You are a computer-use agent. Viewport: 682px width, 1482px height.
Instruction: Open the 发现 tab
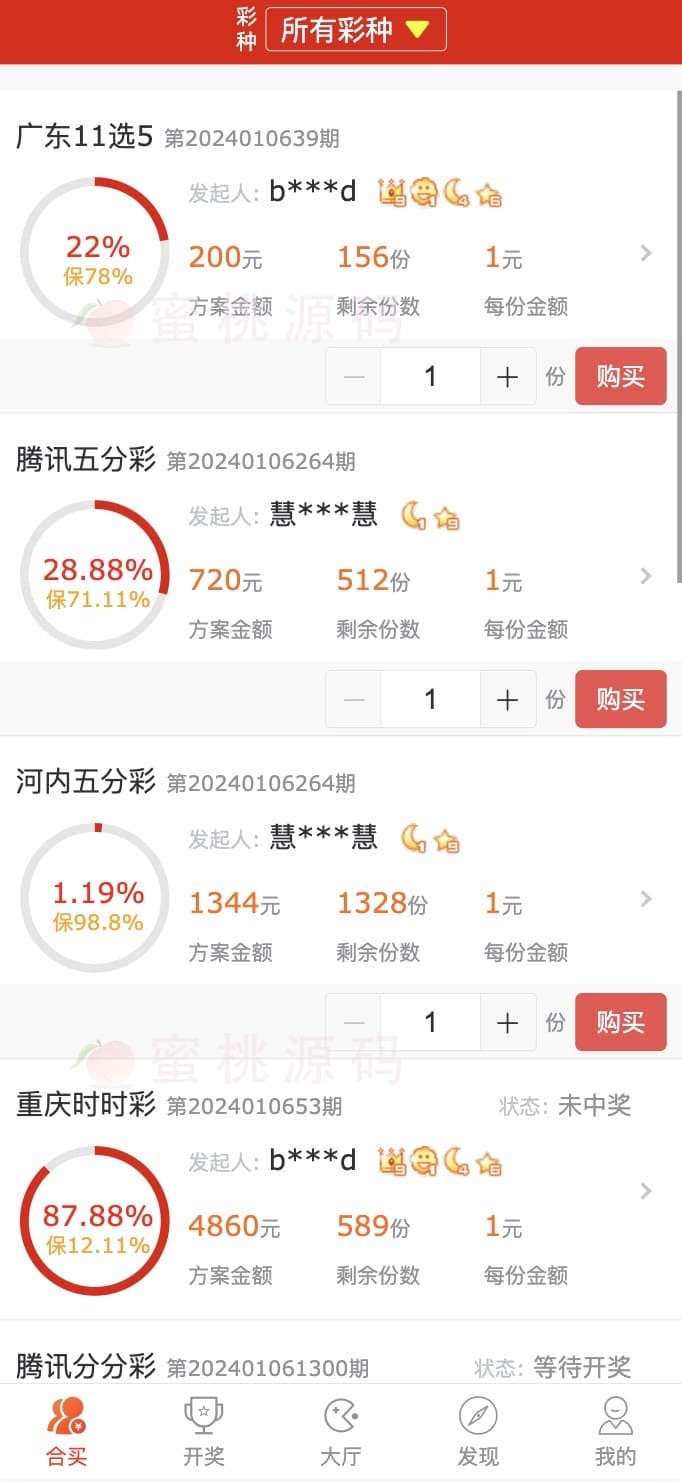pyautogui.click(x=478, y=1432)
